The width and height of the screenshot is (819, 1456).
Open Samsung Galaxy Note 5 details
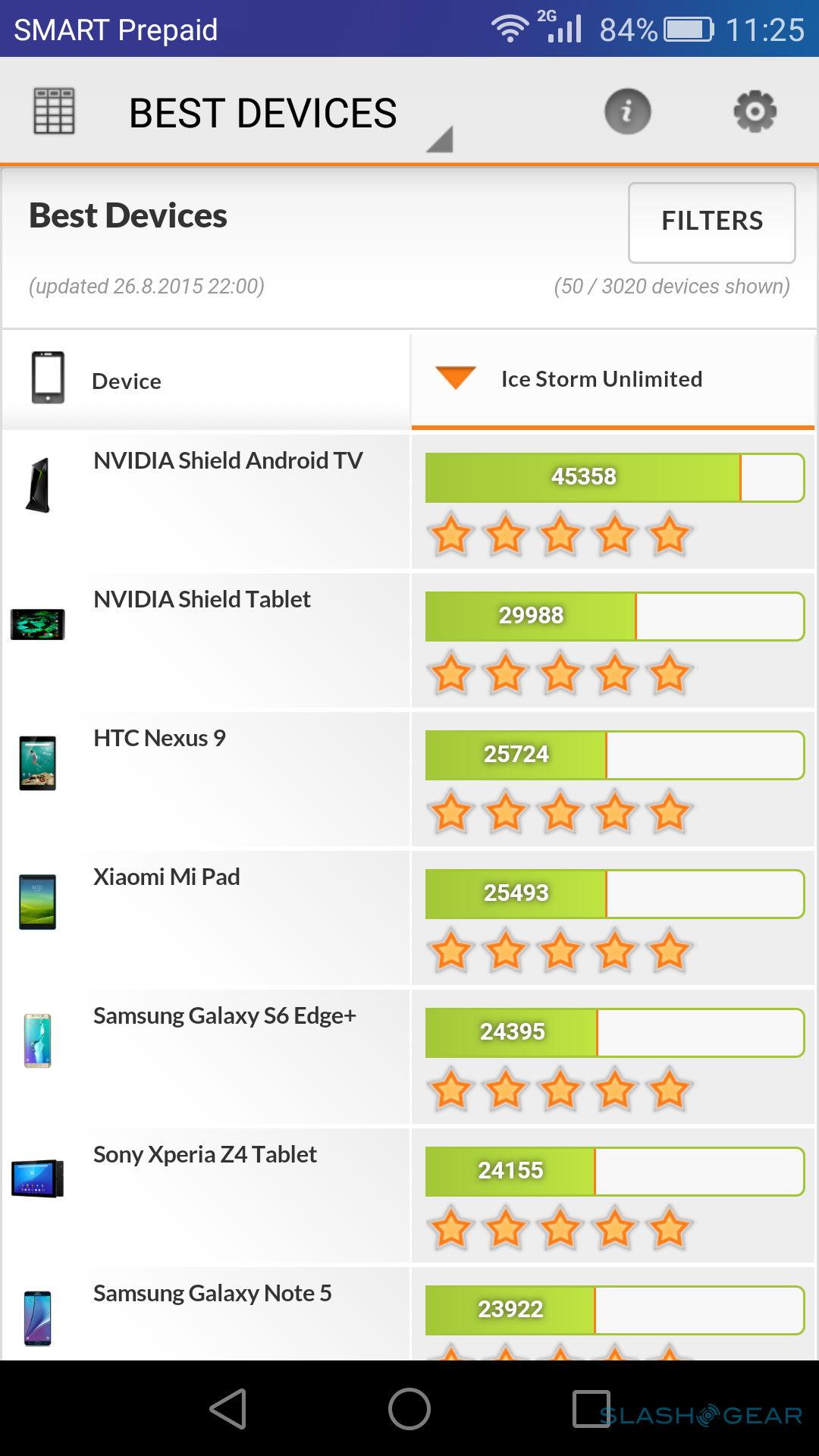(212, 1294)
